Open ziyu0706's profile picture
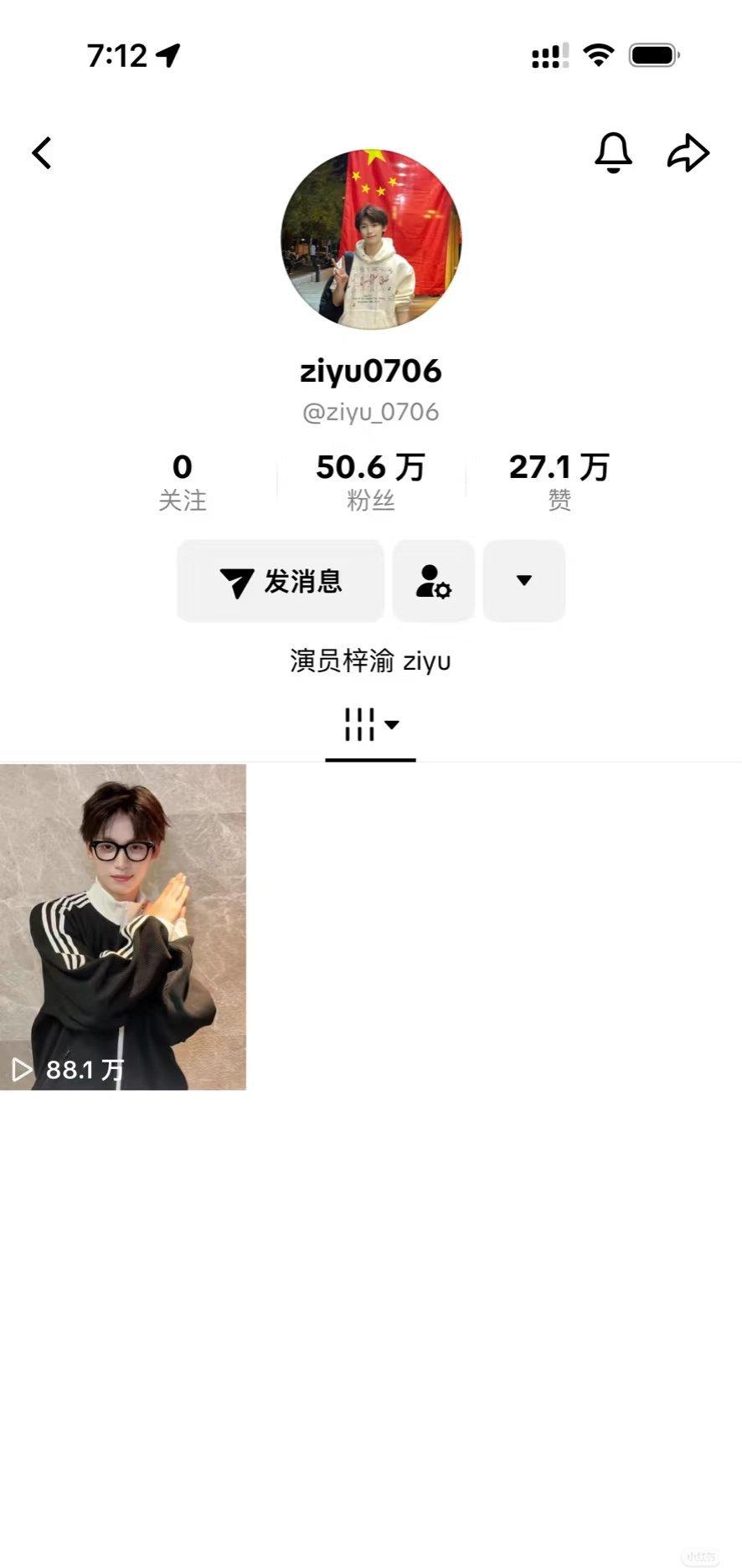Image resolution: width=742 pixels, height=1568 pixels. (371, 239)
